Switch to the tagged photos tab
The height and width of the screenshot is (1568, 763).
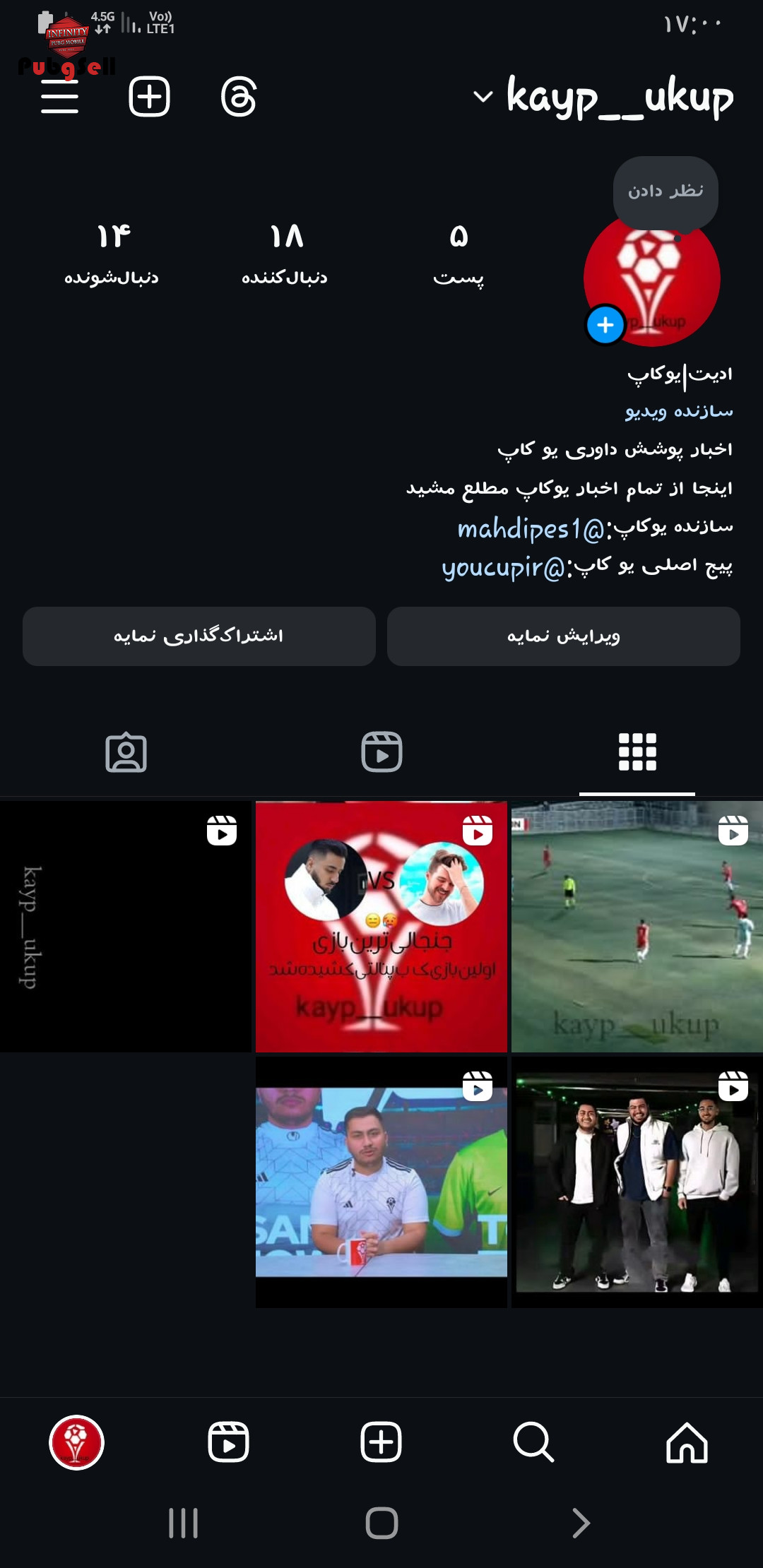(126, 752)
